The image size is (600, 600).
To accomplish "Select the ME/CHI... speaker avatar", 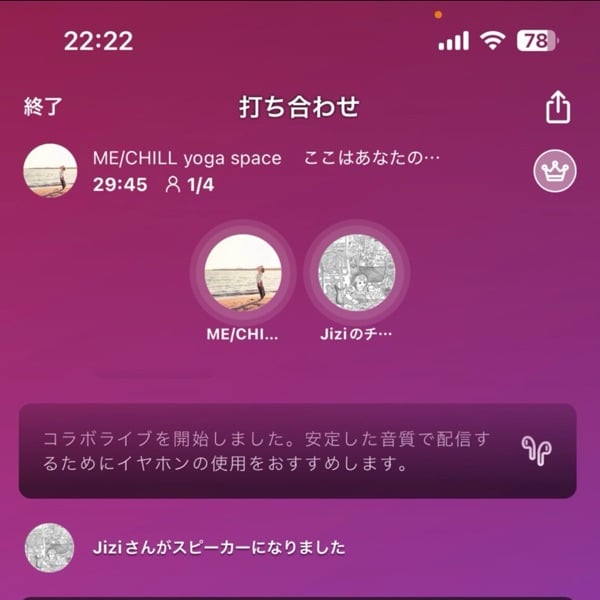I will 243,273.
